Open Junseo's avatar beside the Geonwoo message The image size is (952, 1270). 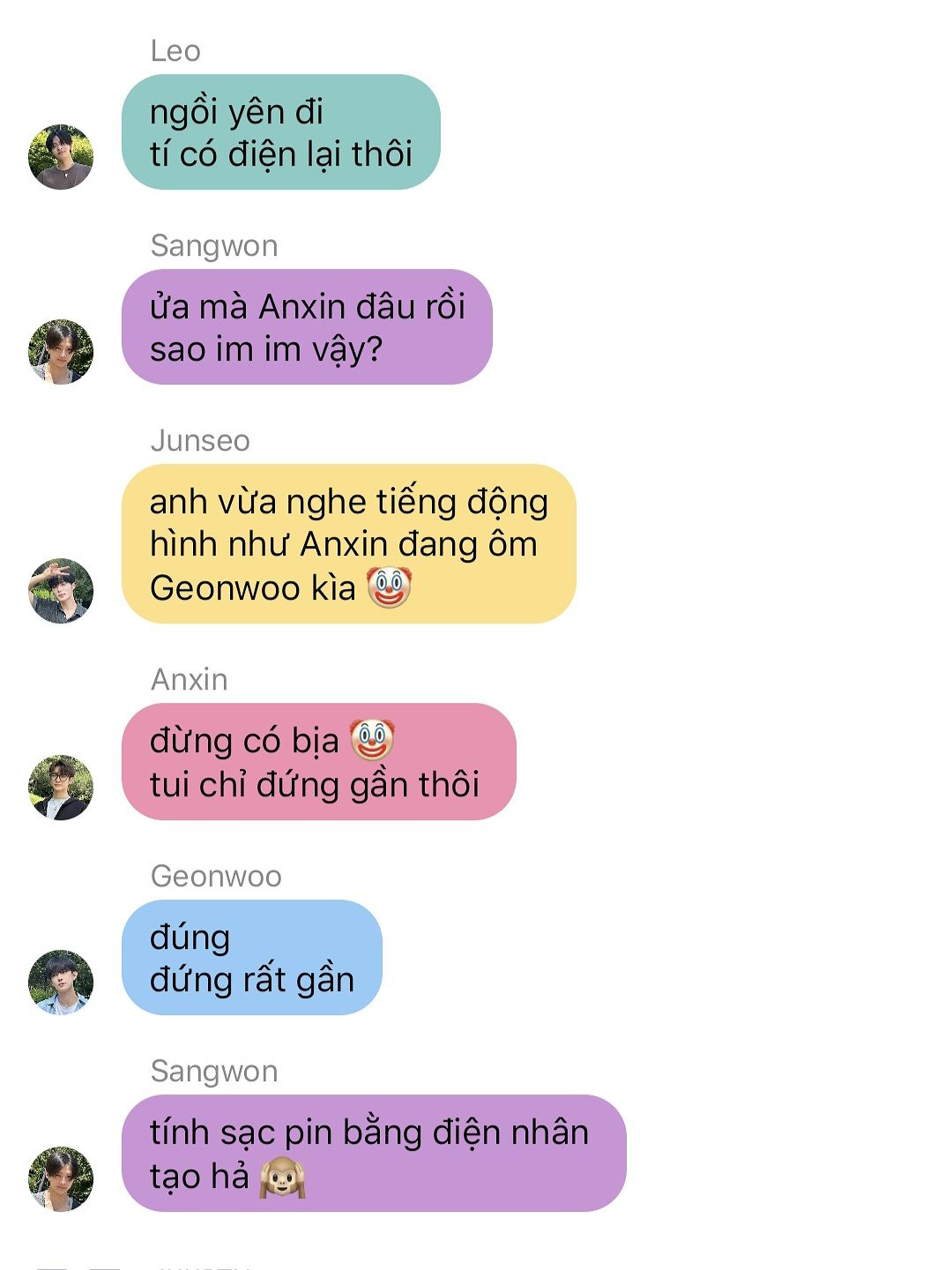tap(61, 591)
